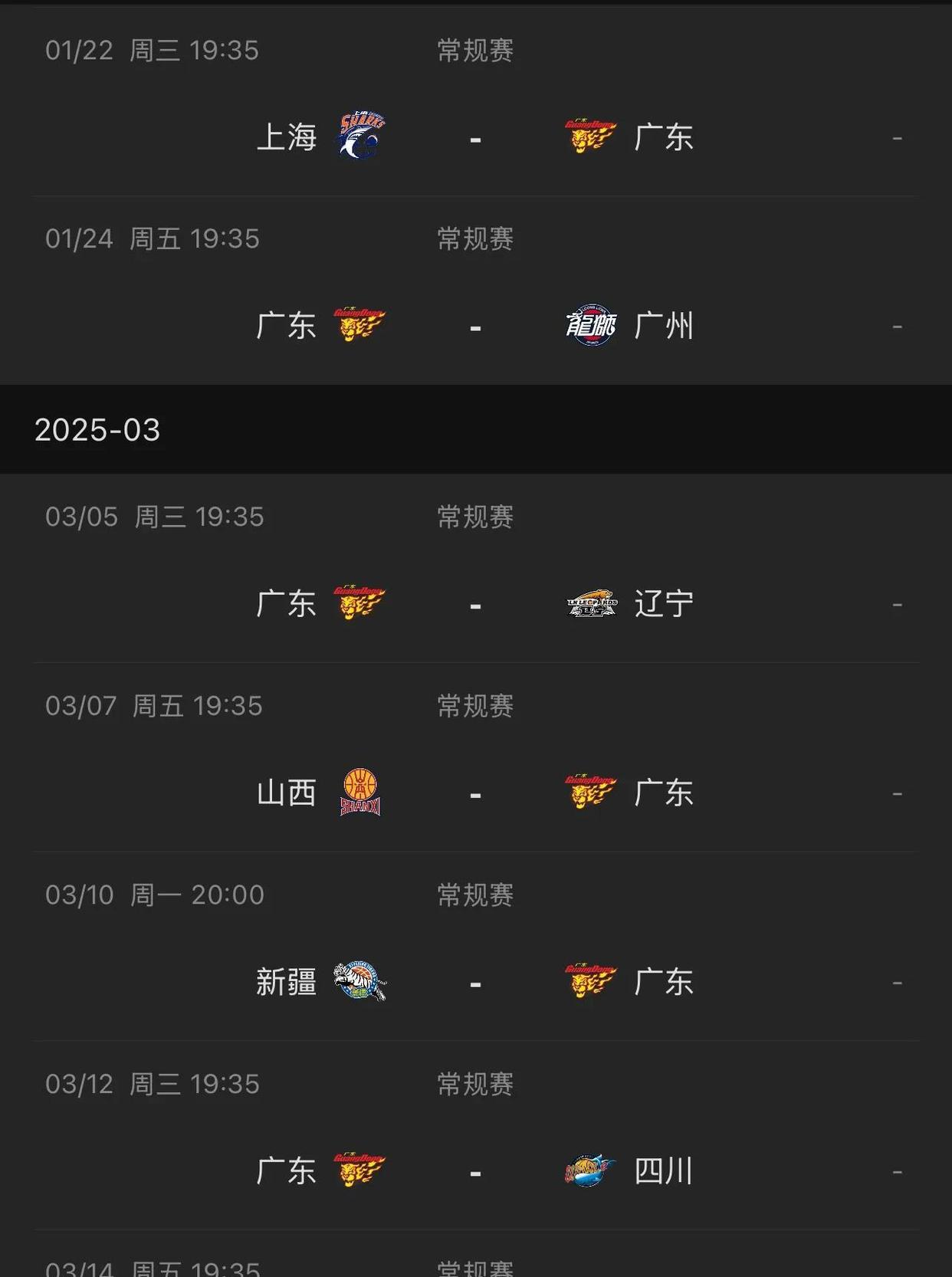The width and height of the screenshot is (952, 1277).
Task: Click the 广州 team name
Action: (664, 326)
